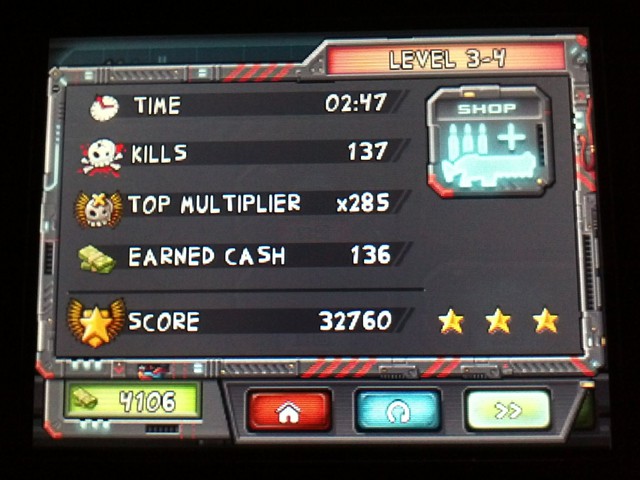Return to the home menu
The height and width of the screenshot is (480, 640).
tap(288, 411)
